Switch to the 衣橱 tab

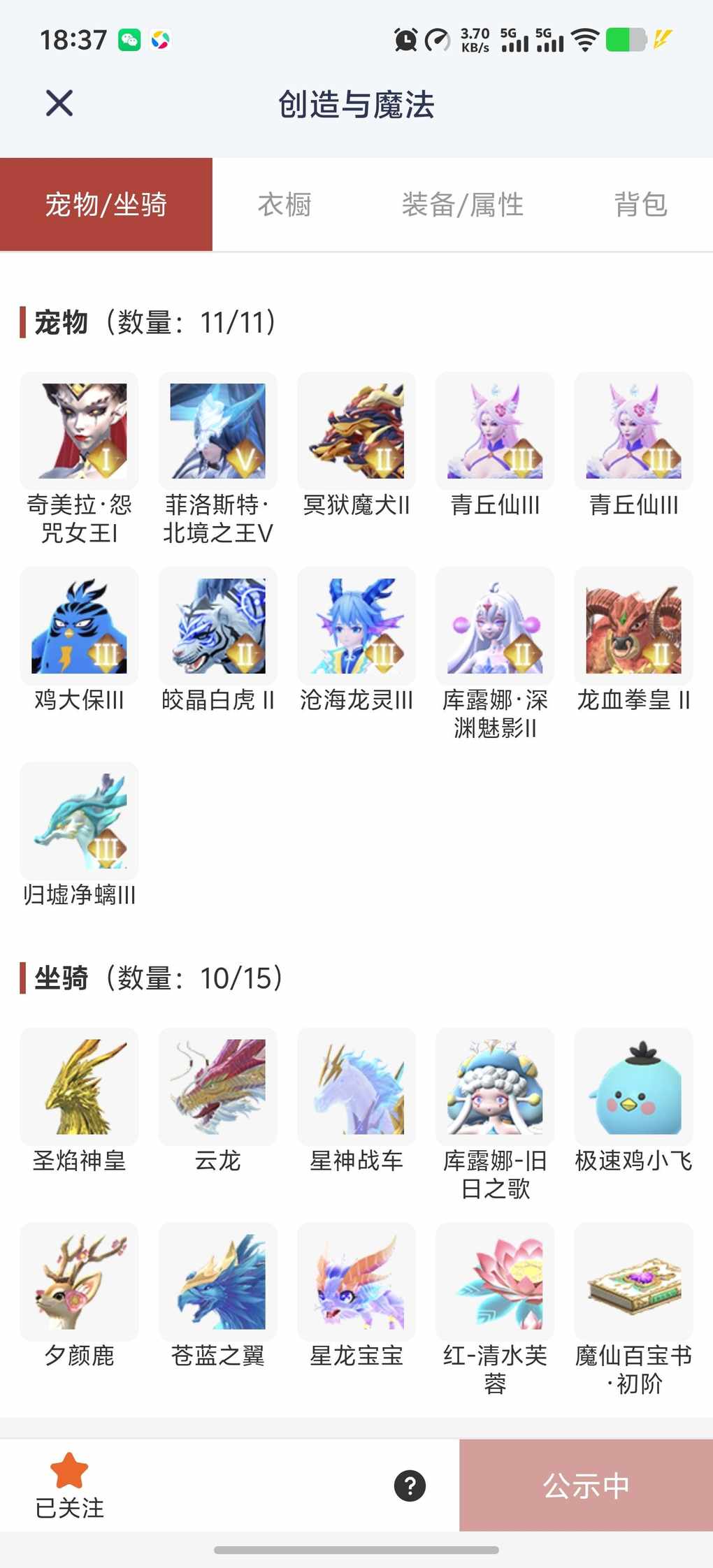click(285, 205)
